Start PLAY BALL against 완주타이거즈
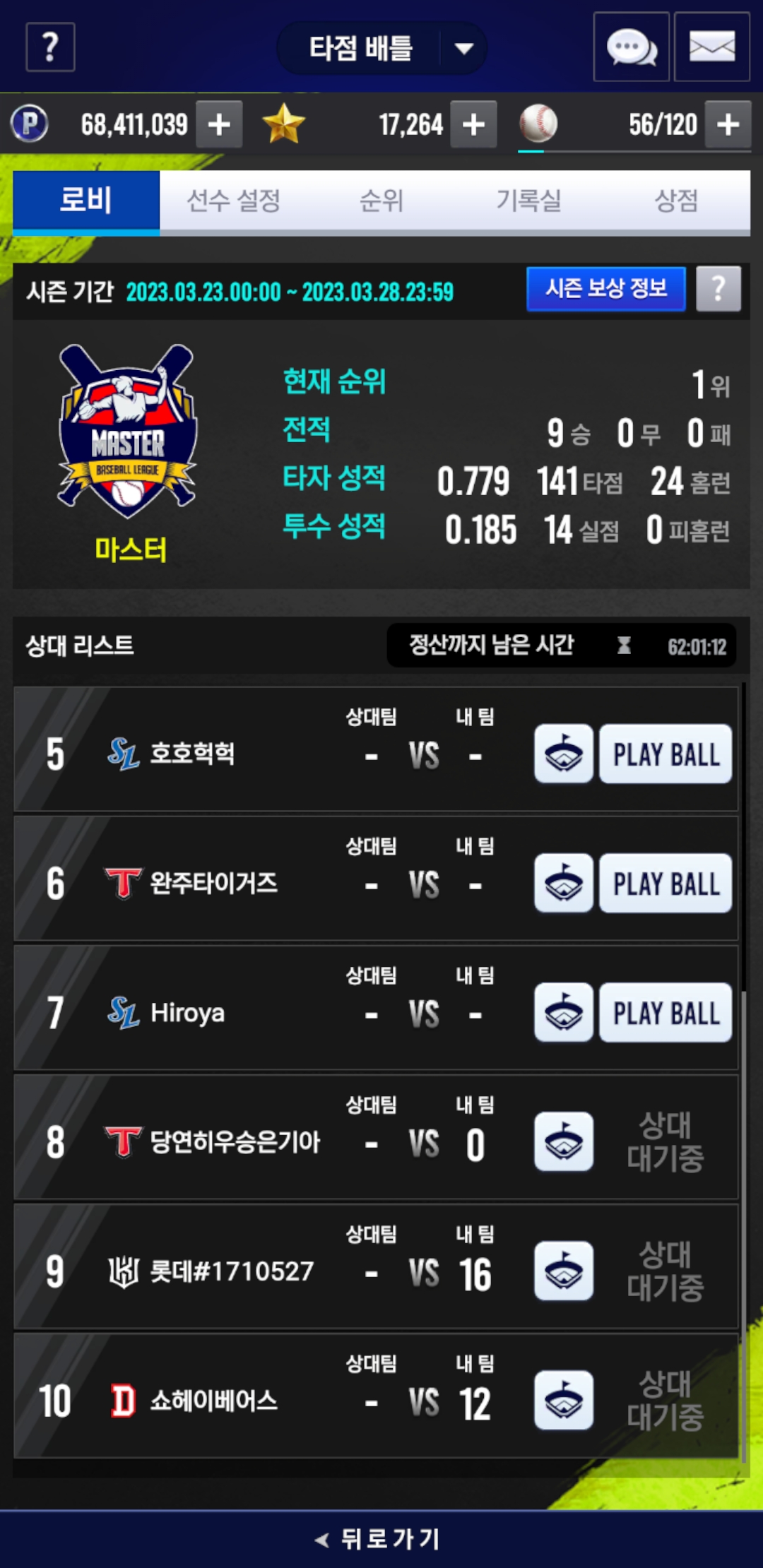 [x=665, y=884]
